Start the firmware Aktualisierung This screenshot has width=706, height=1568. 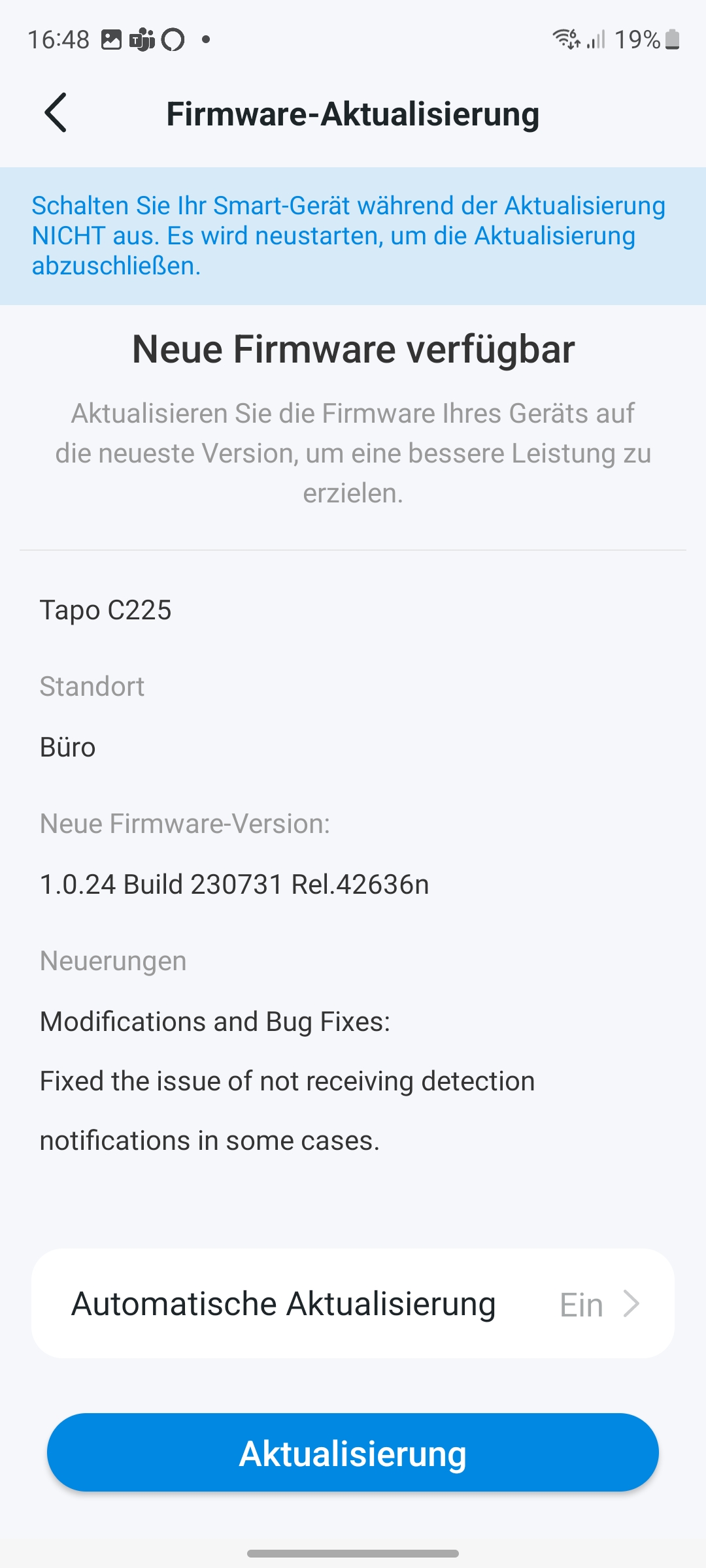[x=353, y=1453]
